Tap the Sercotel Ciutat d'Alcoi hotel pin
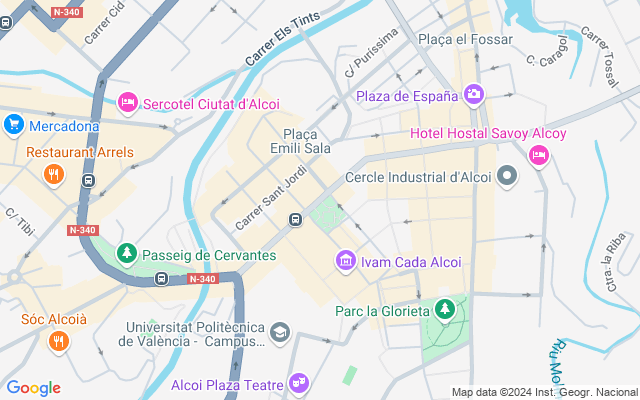Image resolution: width=640 pixels, height=400 pixels. 127,102
